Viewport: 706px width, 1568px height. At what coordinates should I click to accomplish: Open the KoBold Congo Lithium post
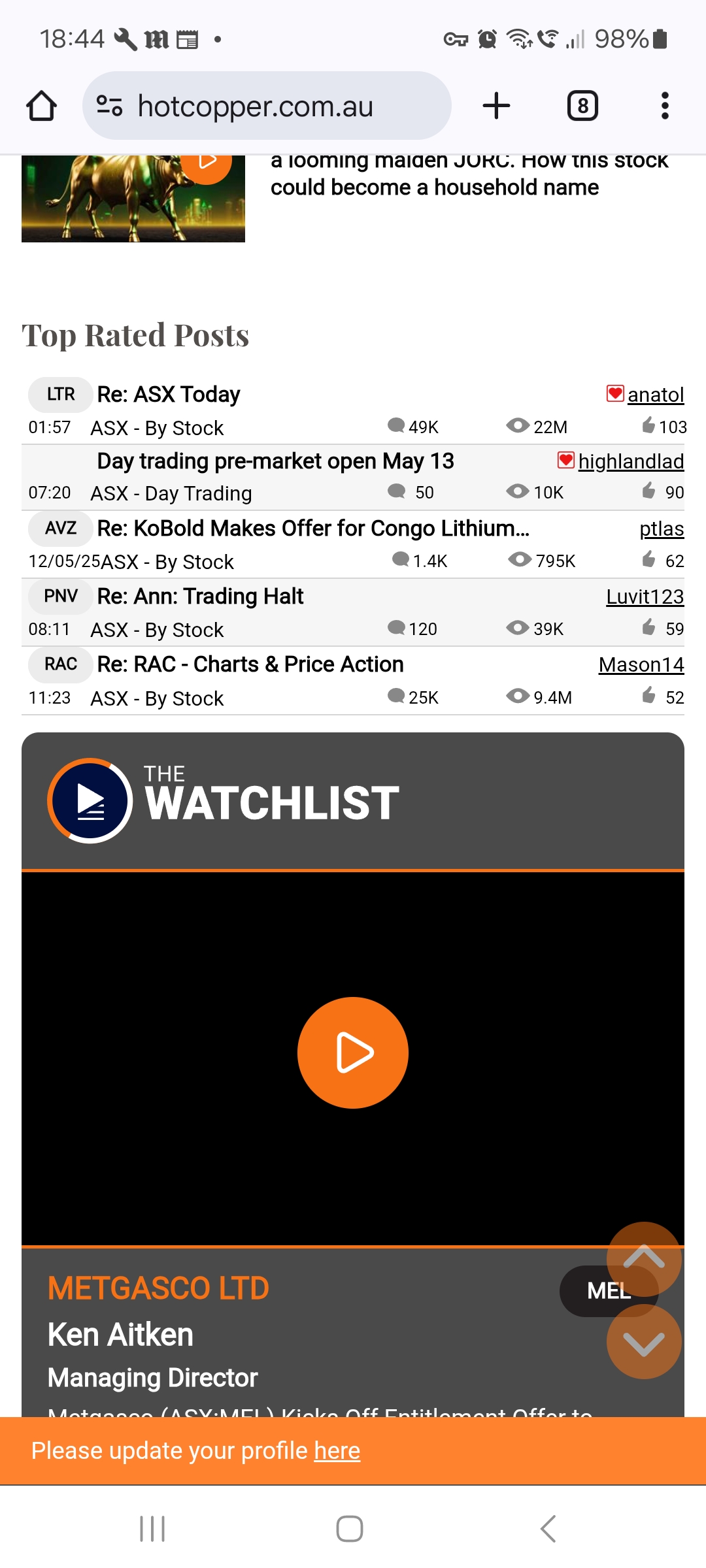click(312, 529)
